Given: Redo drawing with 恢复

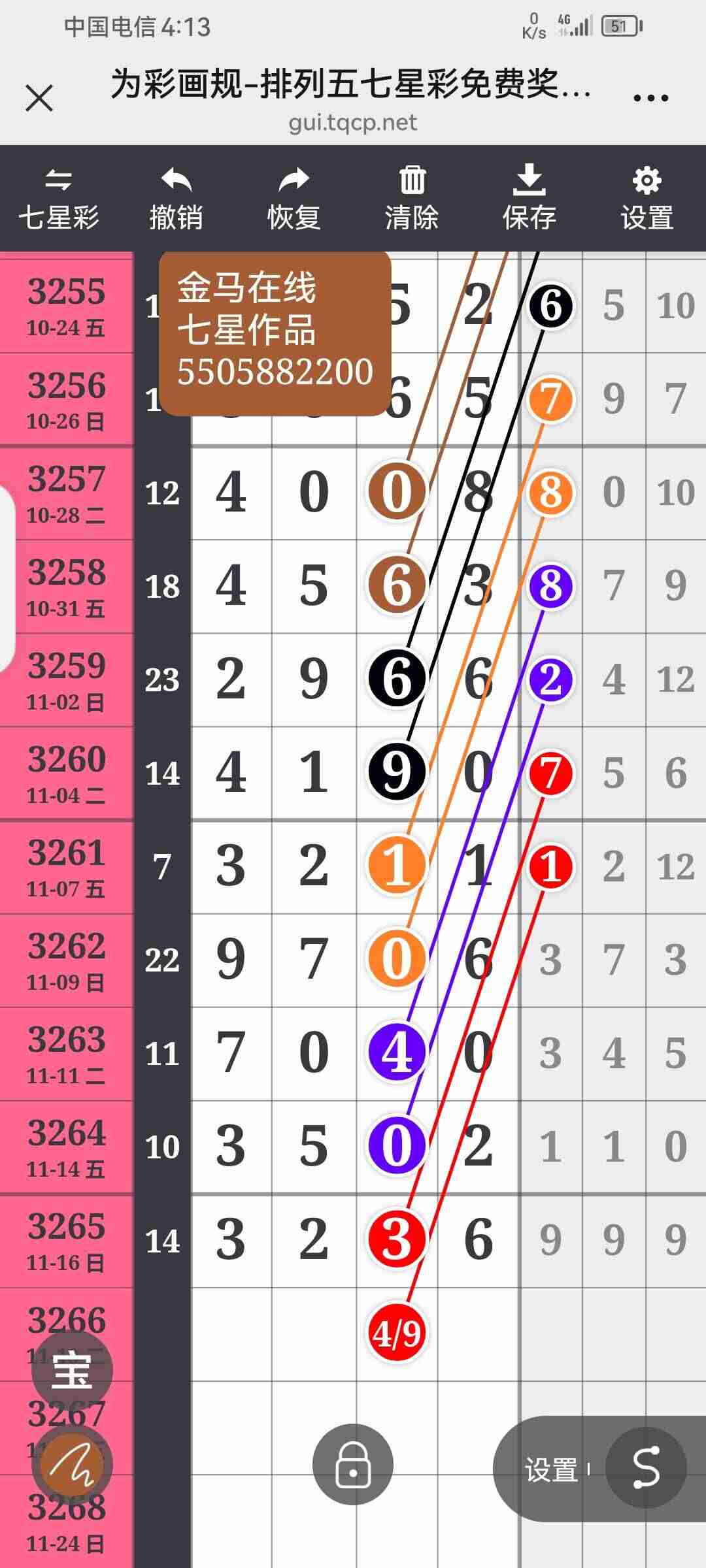Looking at the screenshot, I should (294, 199).
